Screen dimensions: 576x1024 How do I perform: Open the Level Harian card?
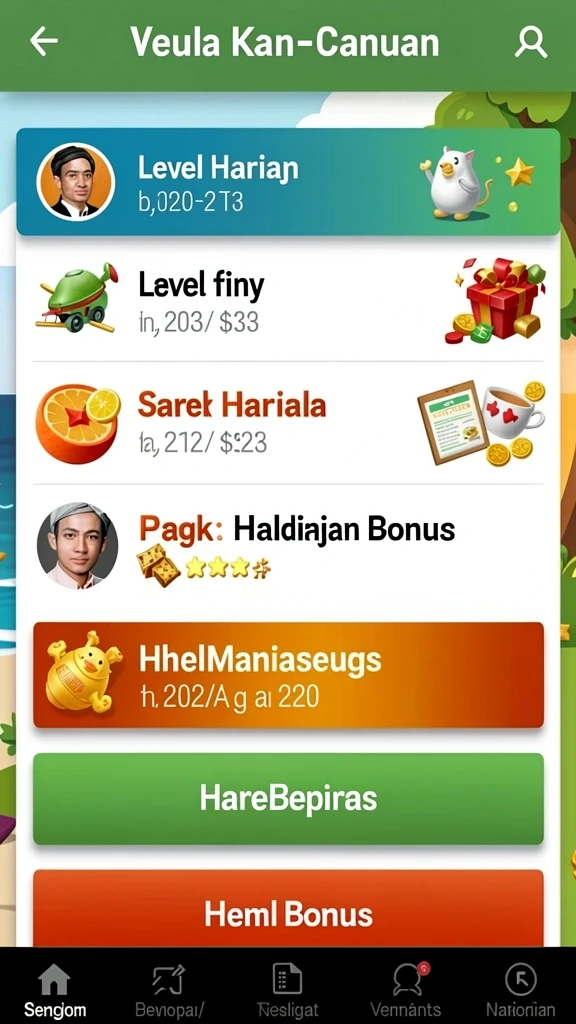pyautogui.click(x=288, y=182)
